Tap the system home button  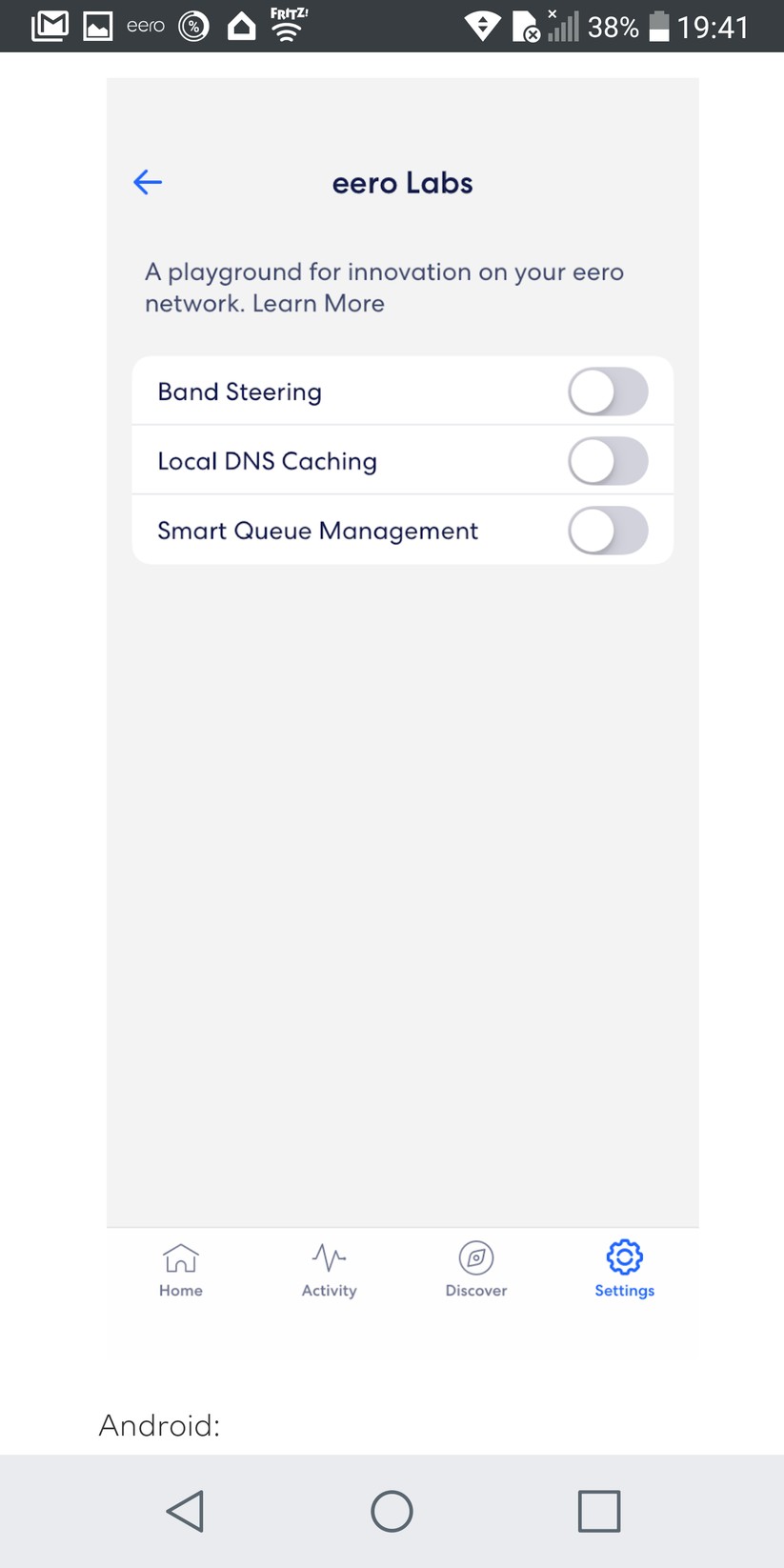coord(392,1510)
